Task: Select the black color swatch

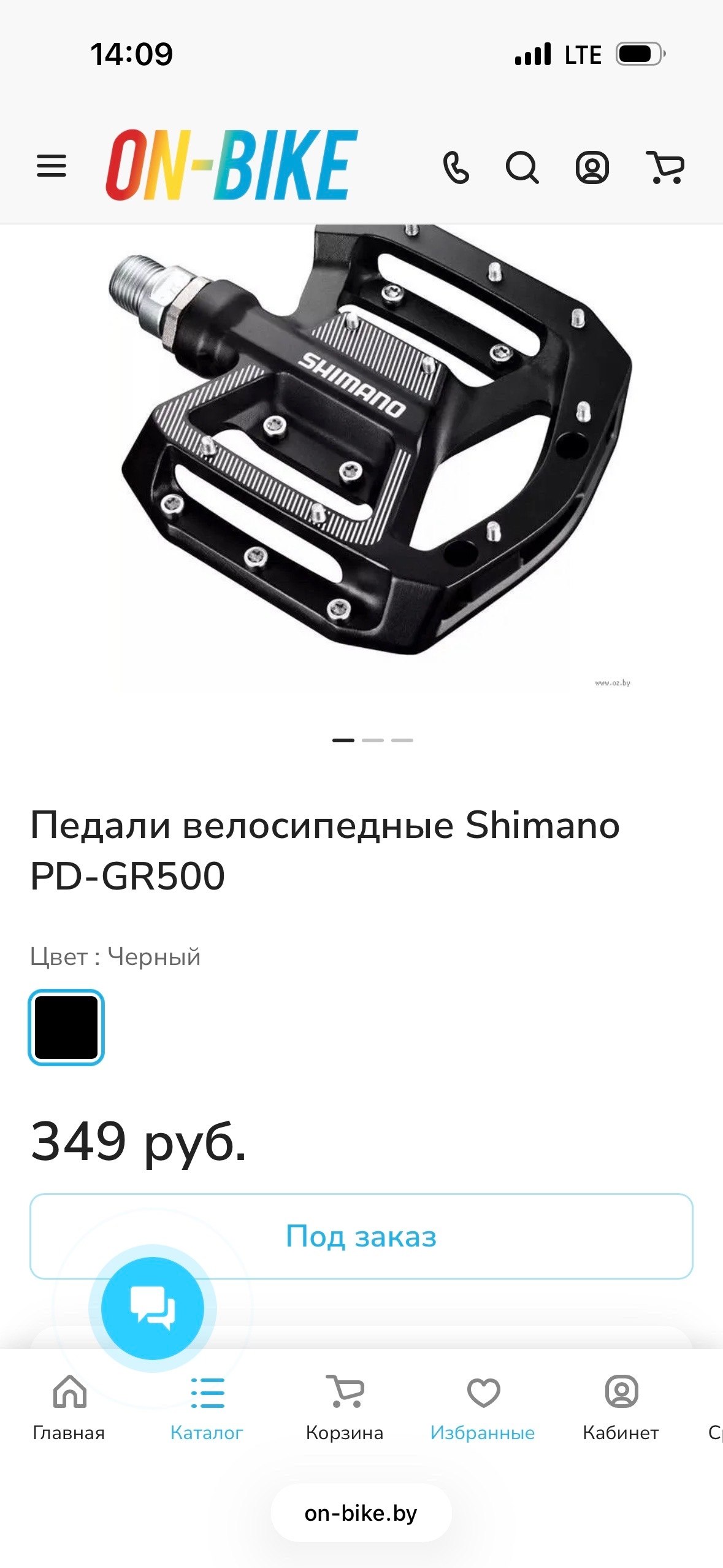Action: tap(66, 1027)
